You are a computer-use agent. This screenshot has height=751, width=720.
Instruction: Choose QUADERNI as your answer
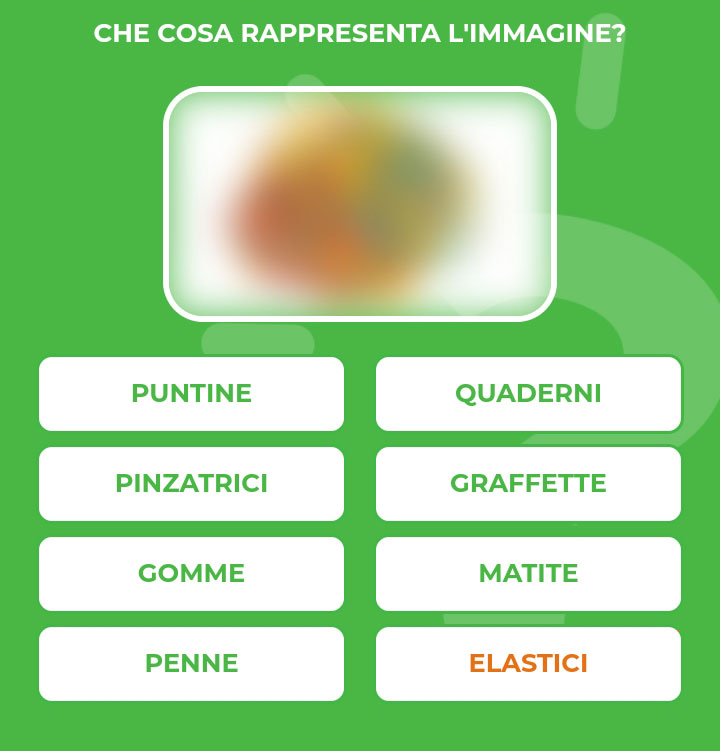pos(528,394)
